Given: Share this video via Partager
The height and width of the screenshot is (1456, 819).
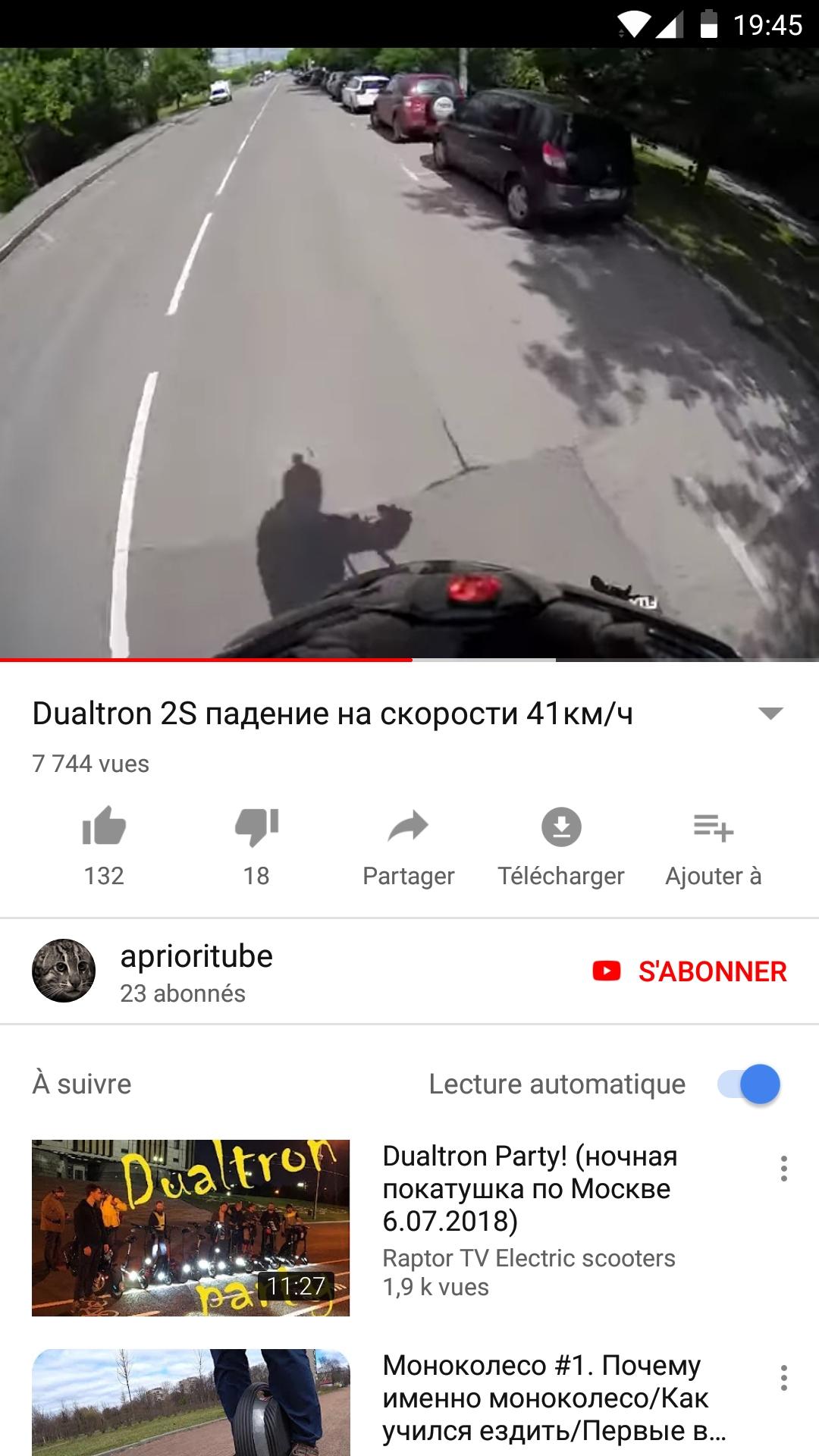Looking at the screenshot, I should (408, 847).
